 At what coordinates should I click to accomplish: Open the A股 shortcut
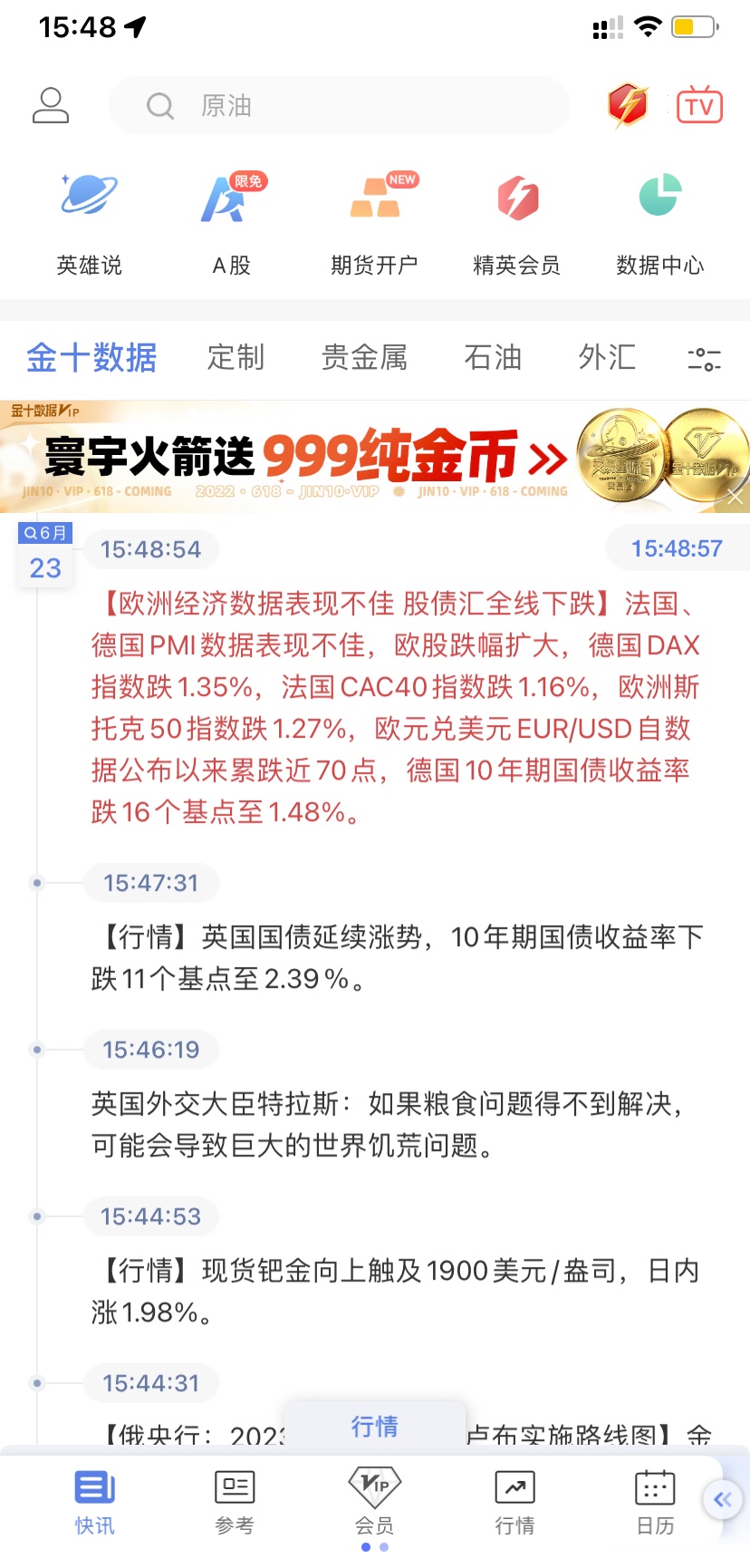coord(231,220)
